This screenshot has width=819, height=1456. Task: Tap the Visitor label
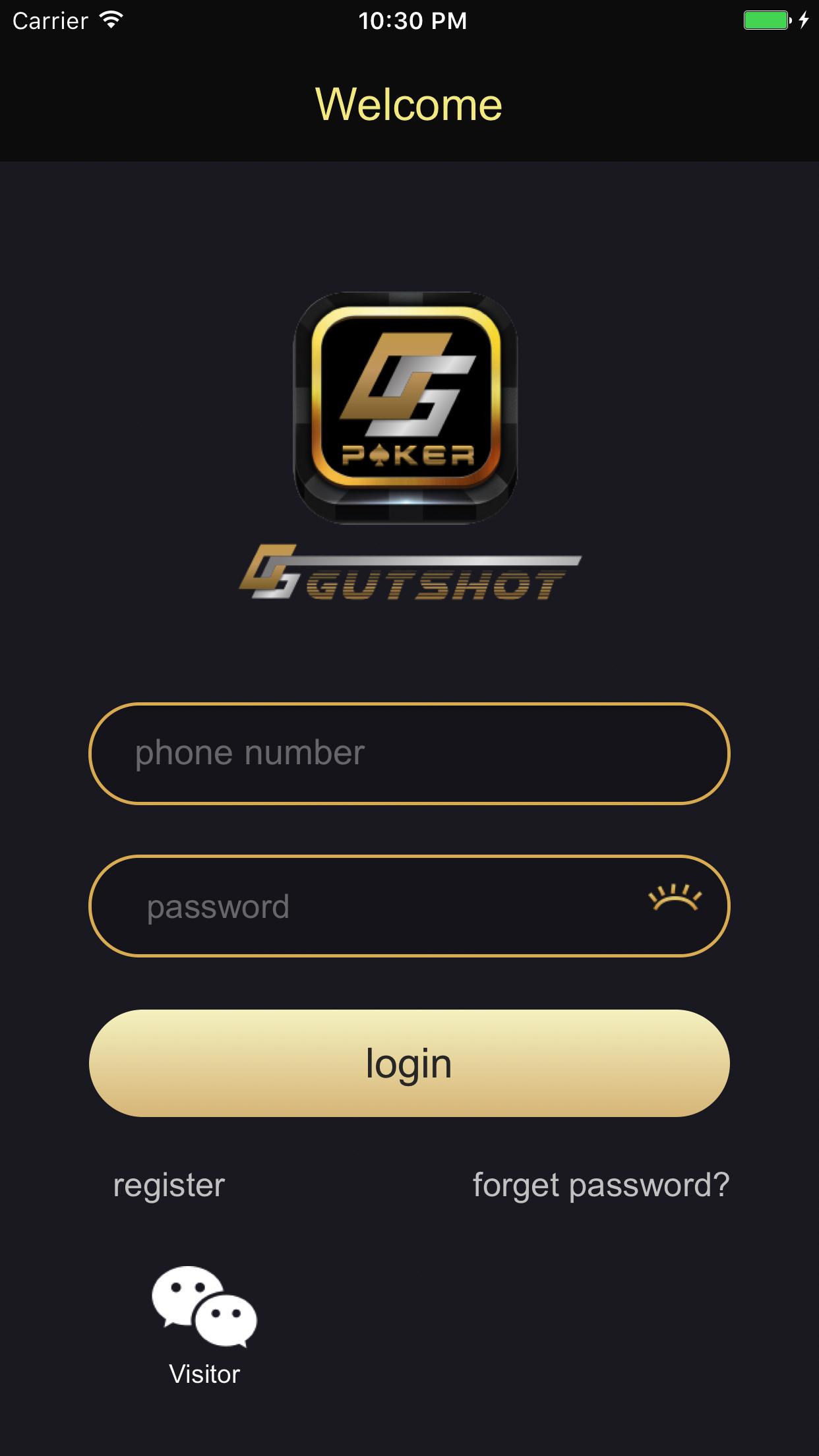pos(205,1373)
